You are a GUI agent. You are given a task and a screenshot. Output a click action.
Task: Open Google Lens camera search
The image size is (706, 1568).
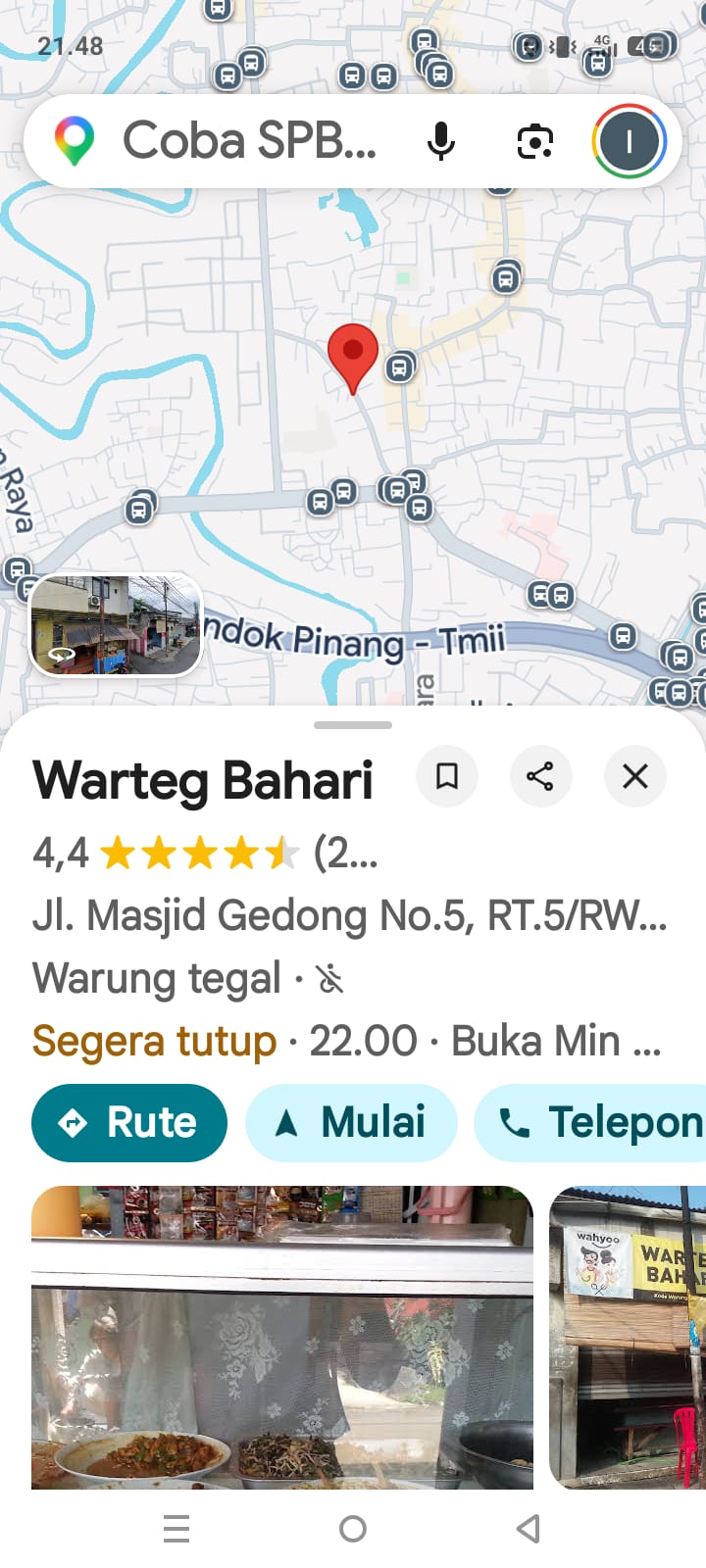tap(534, 142)
